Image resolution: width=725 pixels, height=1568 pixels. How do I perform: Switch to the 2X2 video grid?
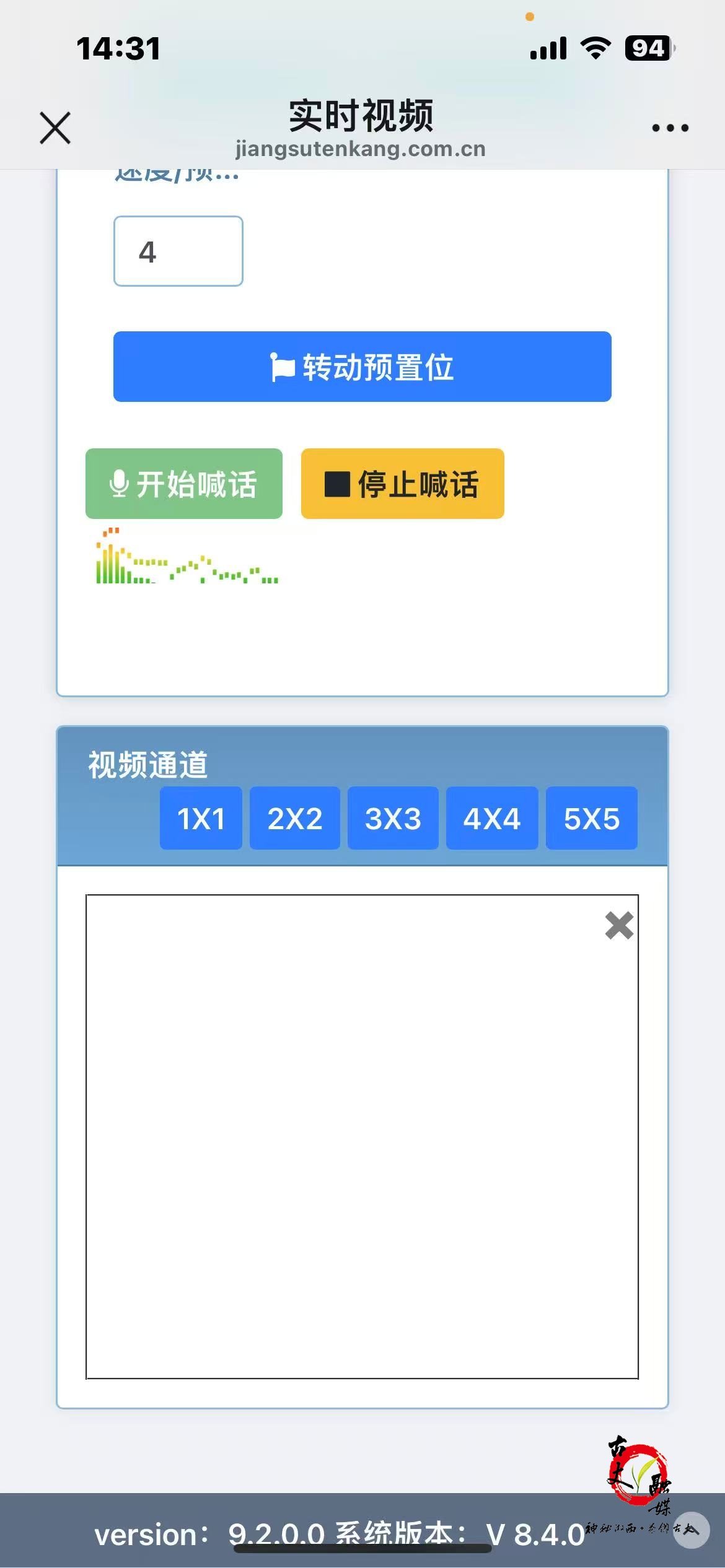tap(295, 818)
